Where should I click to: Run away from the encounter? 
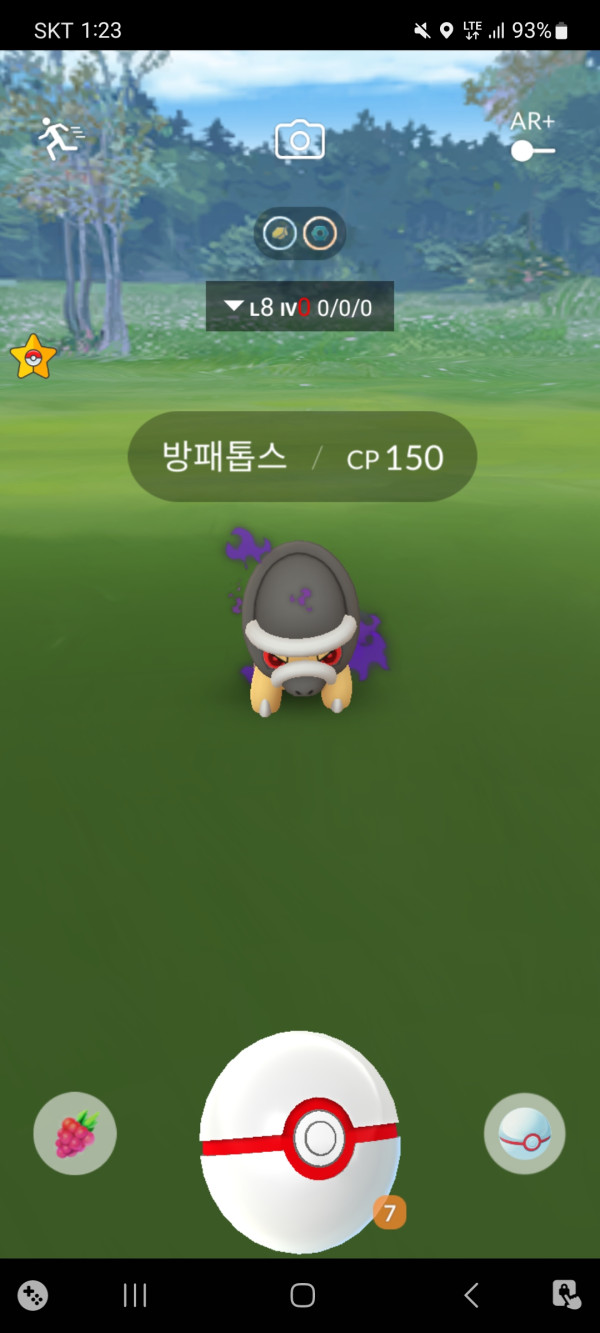(61, 138)
